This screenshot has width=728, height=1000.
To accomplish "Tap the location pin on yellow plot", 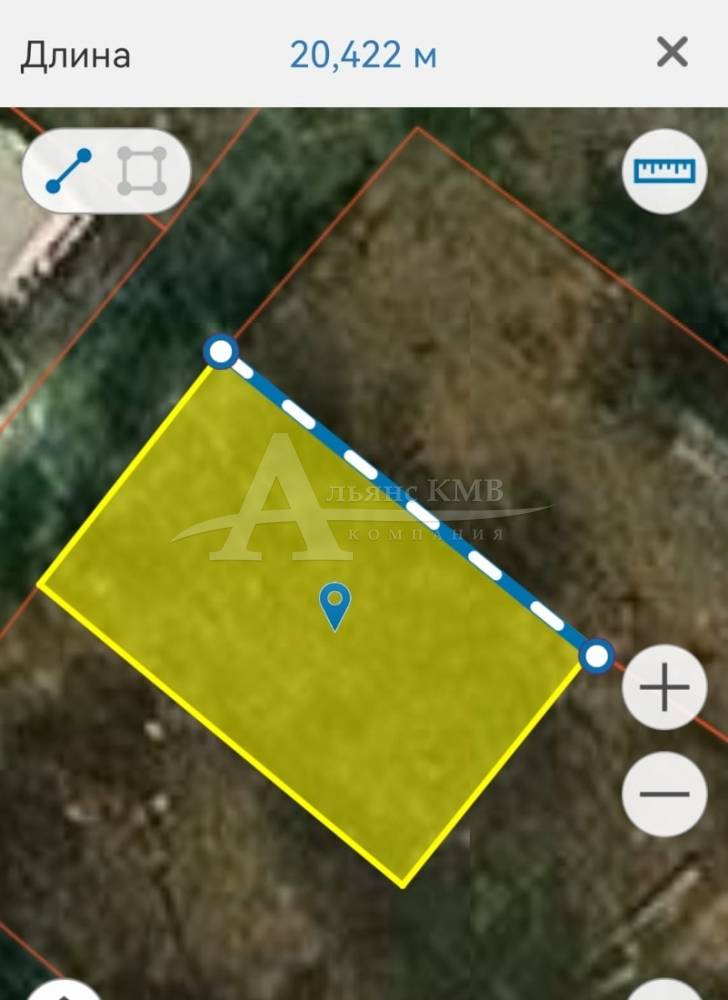I will [335, 606].
